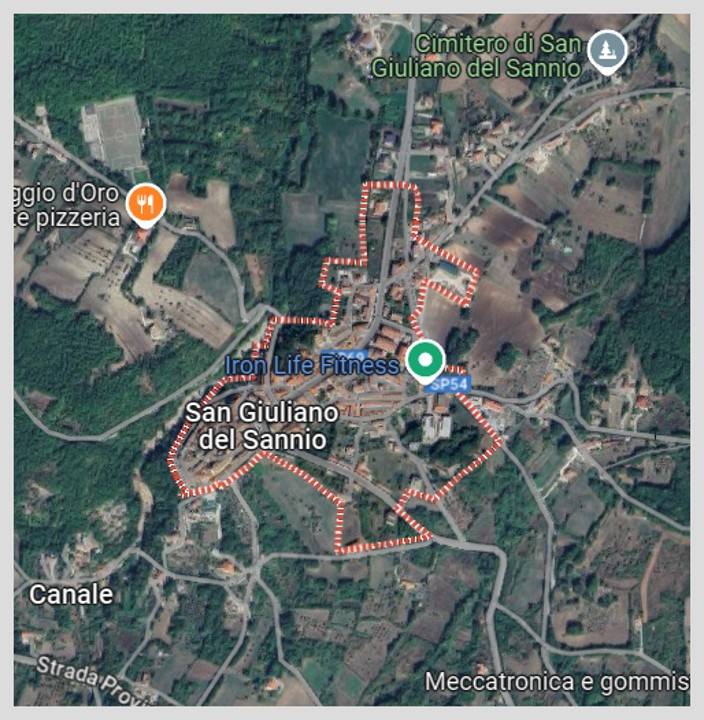Tap the orange restaurant pin for the pizzeria
This screenshot has width=704, height=720.
click(x=146, y=205)
